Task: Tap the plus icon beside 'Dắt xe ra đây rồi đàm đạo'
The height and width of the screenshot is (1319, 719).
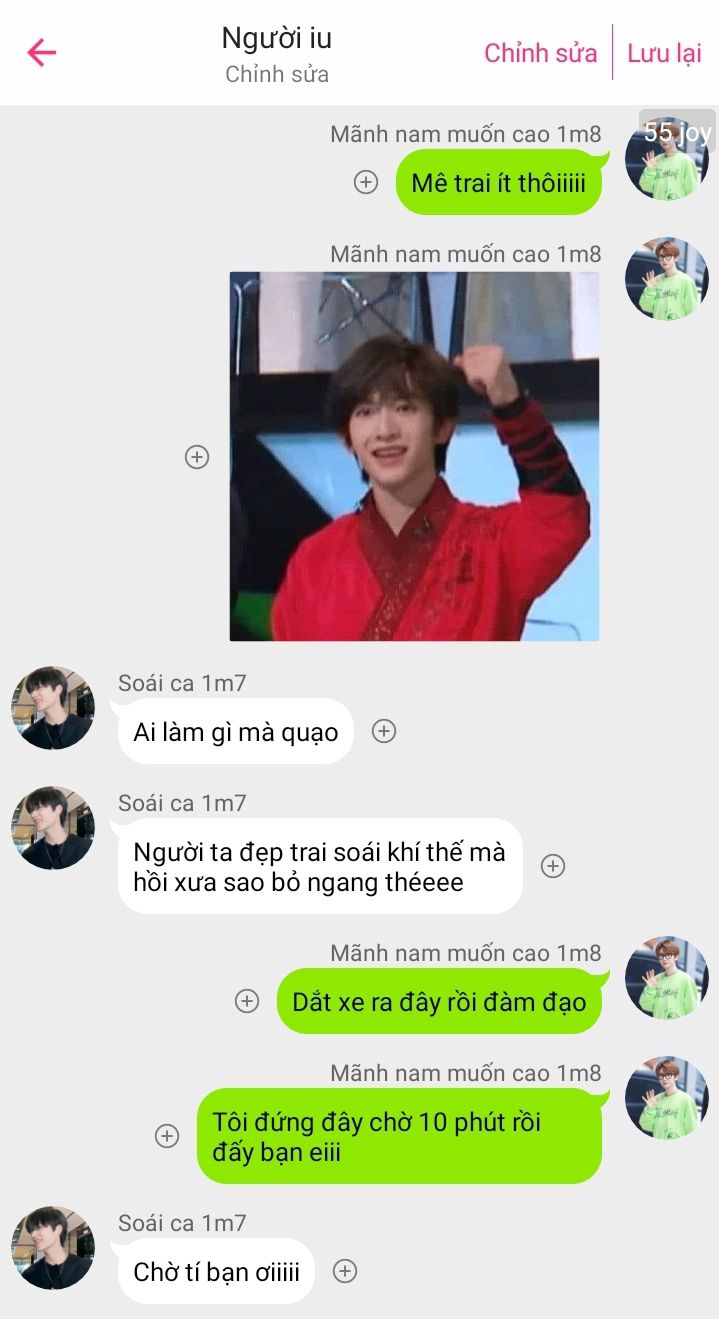Action: coord(247,1001)
